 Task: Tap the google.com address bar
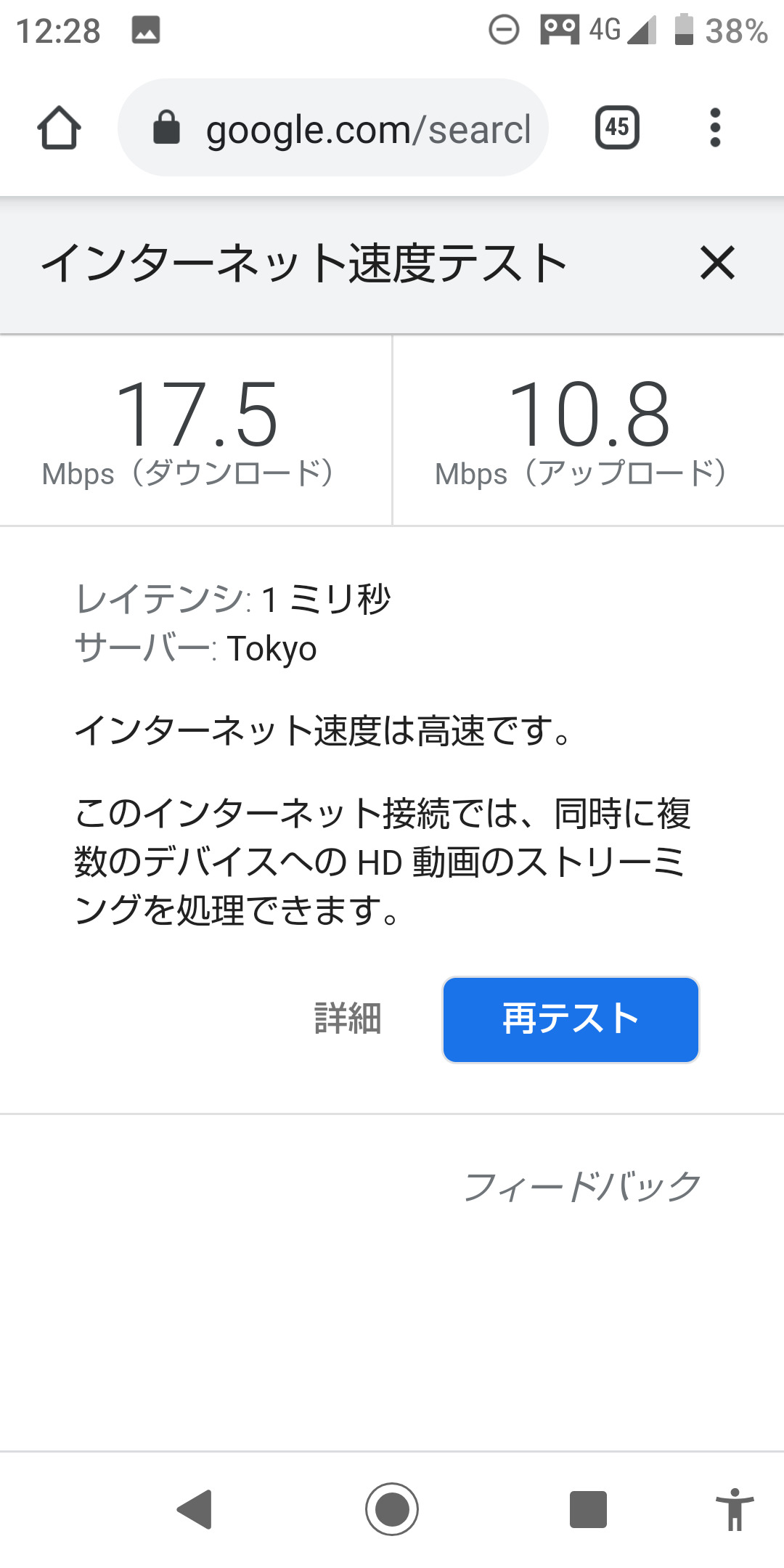pyautogui.click(x=332, y=128)
